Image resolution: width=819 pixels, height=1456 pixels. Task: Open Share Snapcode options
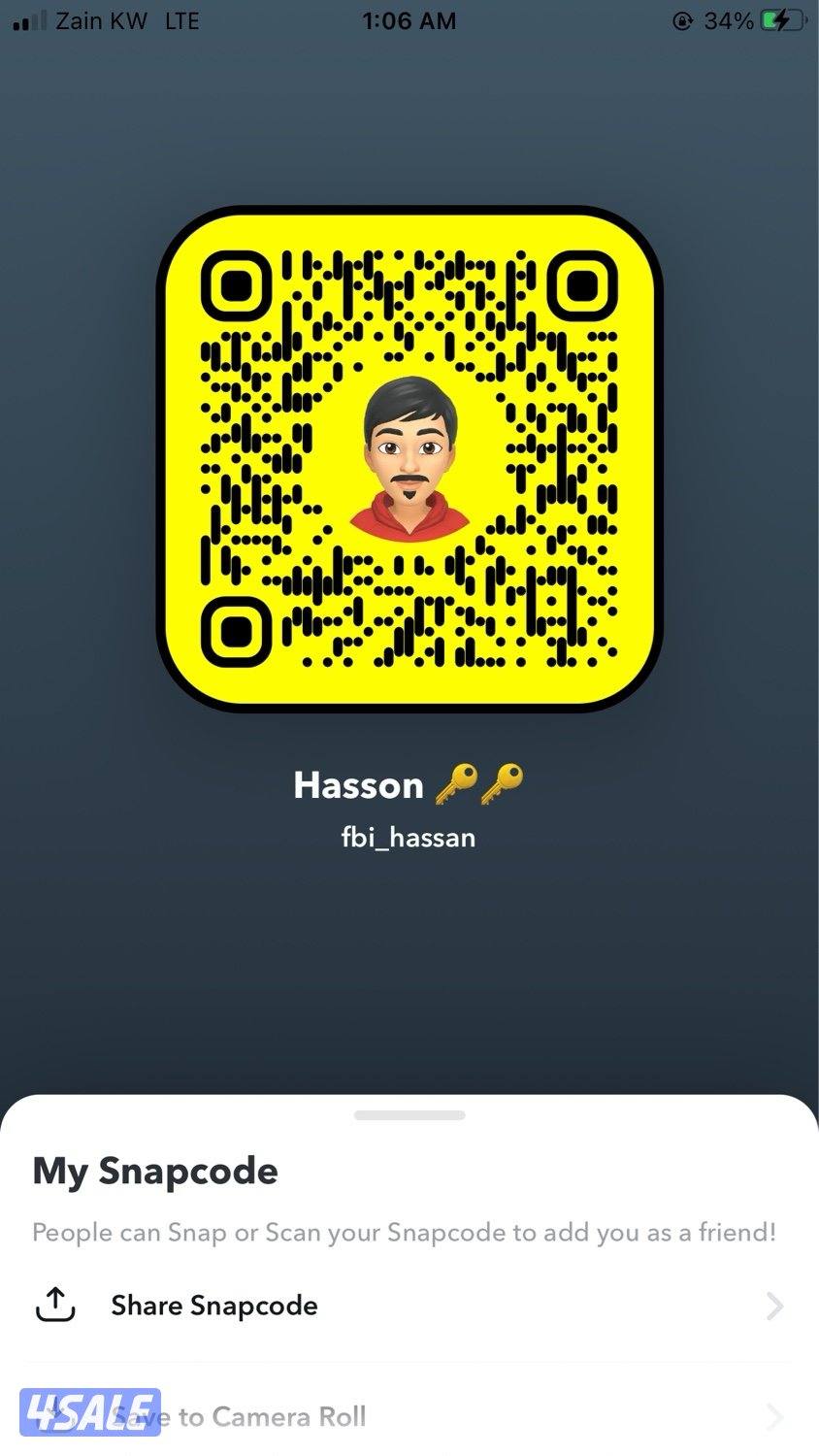coord(213,1306)
